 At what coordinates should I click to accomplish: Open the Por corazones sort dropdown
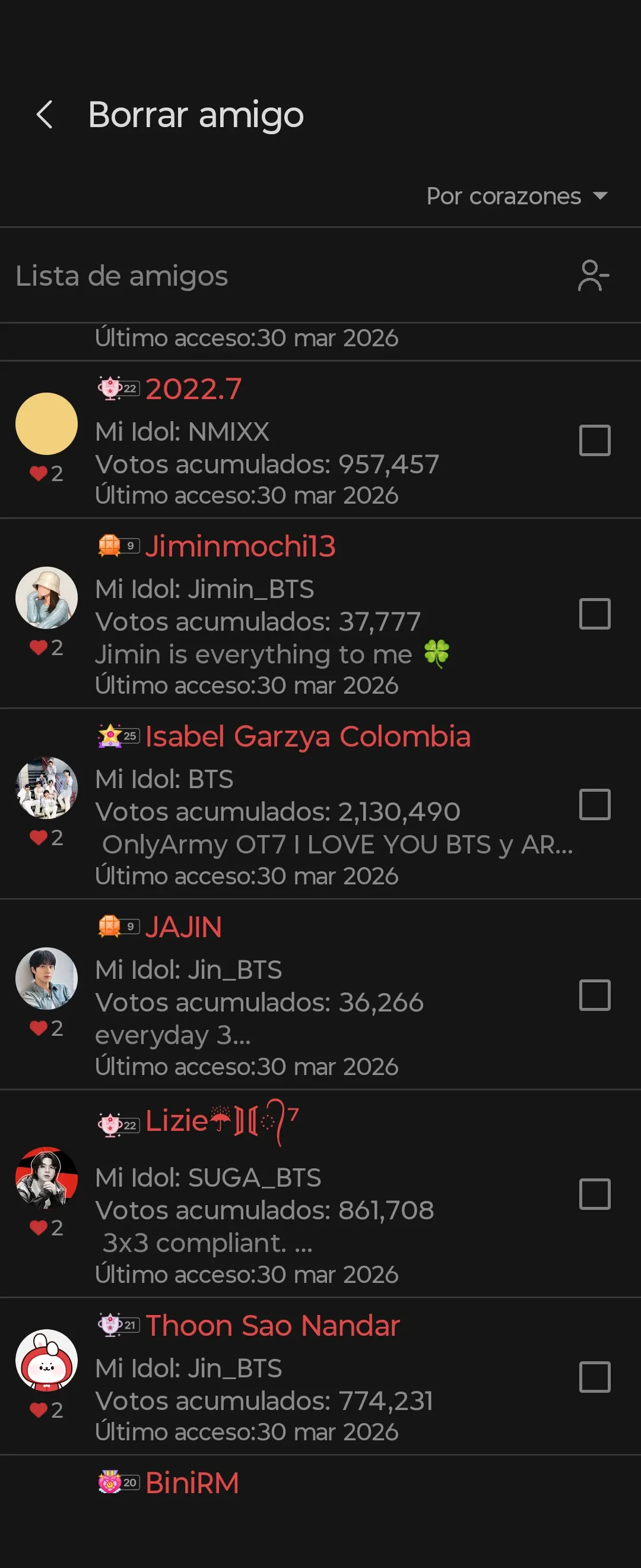click(x=516, y=197)
